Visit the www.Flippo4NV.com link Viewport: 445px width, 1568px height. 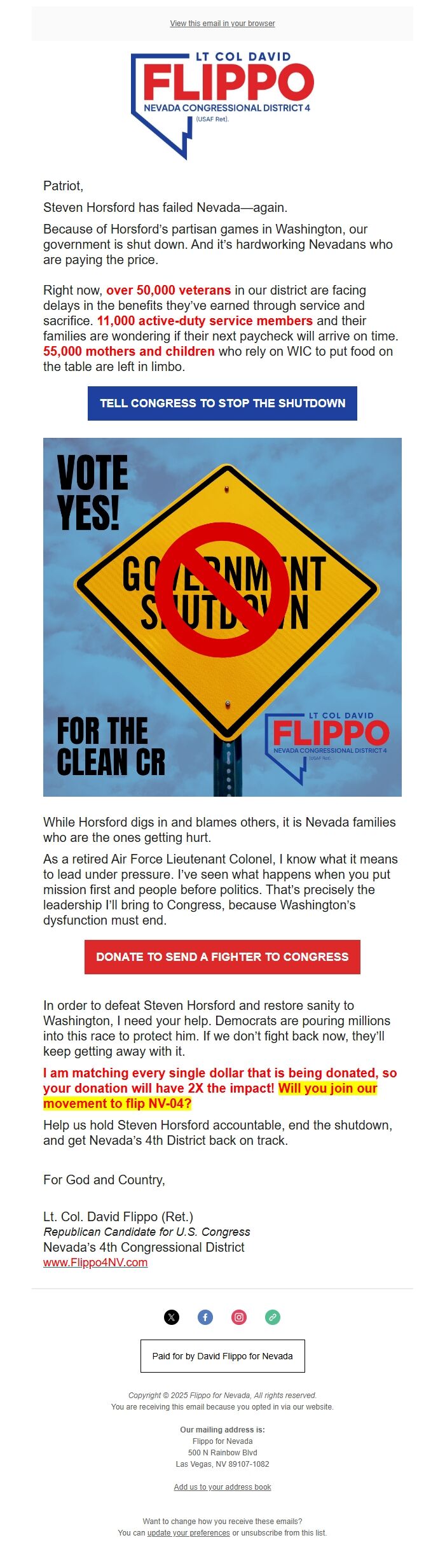pos(95,1263)
